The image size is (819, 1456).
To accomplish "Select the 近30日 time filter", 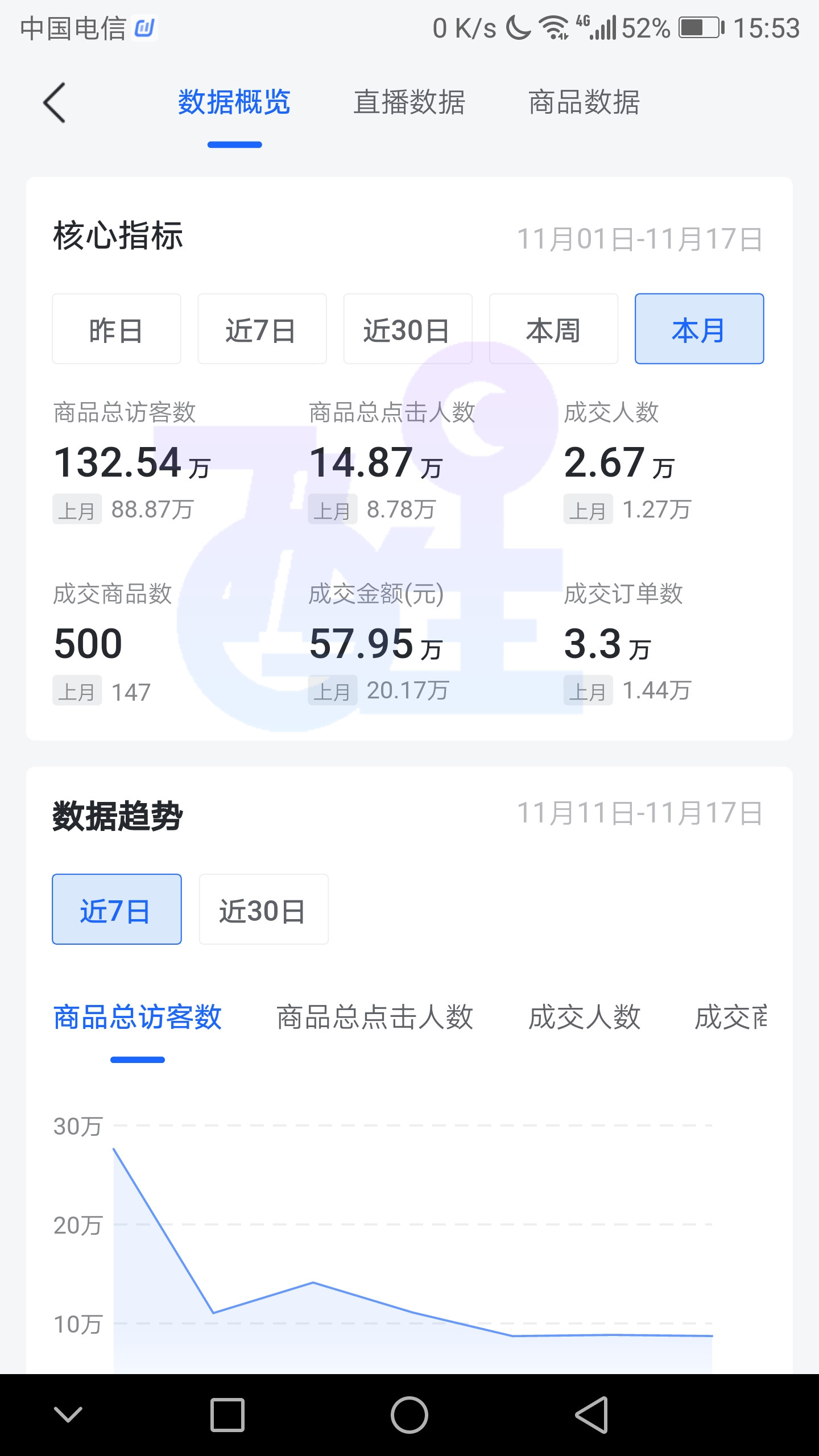I will point(407,329).
